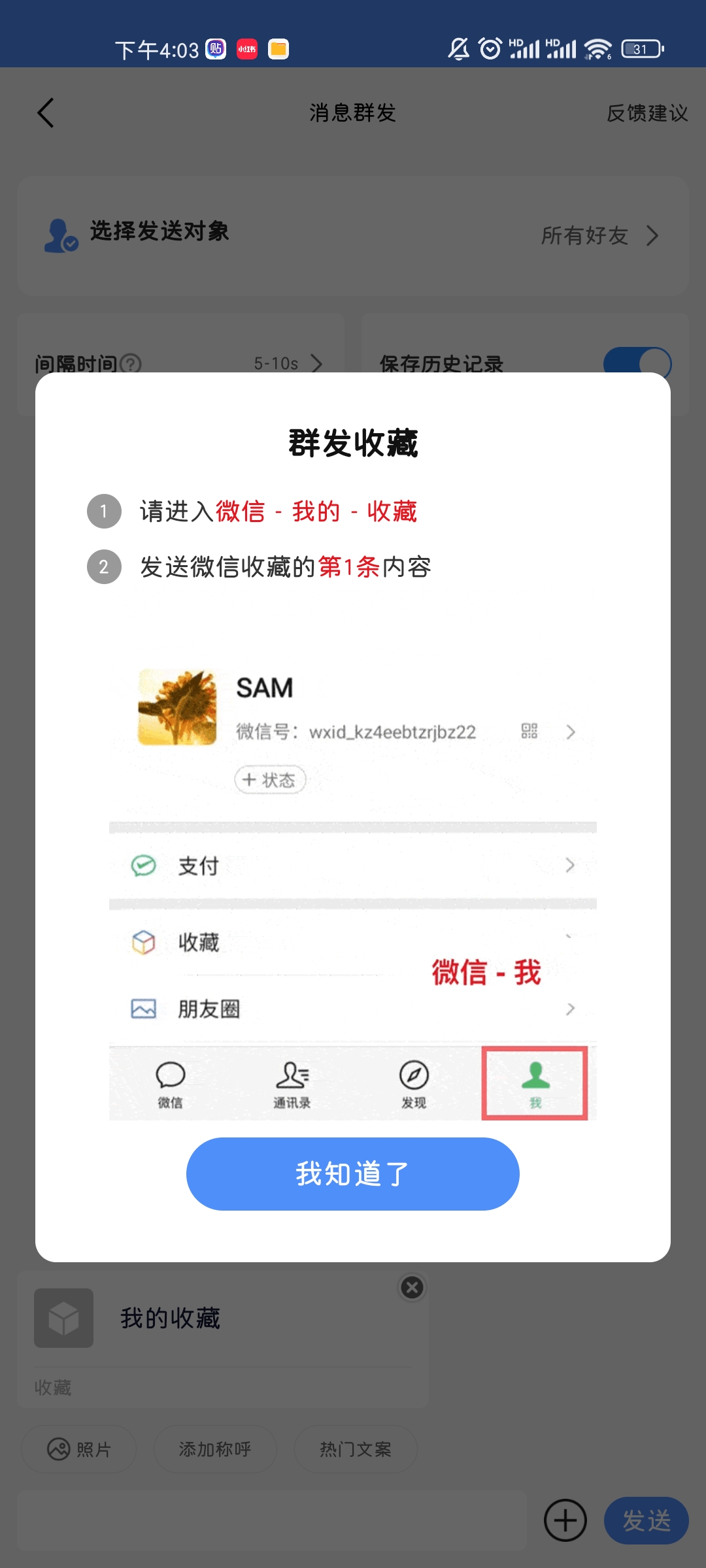Screen dimensions: 706x1568
Task: Tap the plus icon near 发送
Action: tap(565, 1520)
